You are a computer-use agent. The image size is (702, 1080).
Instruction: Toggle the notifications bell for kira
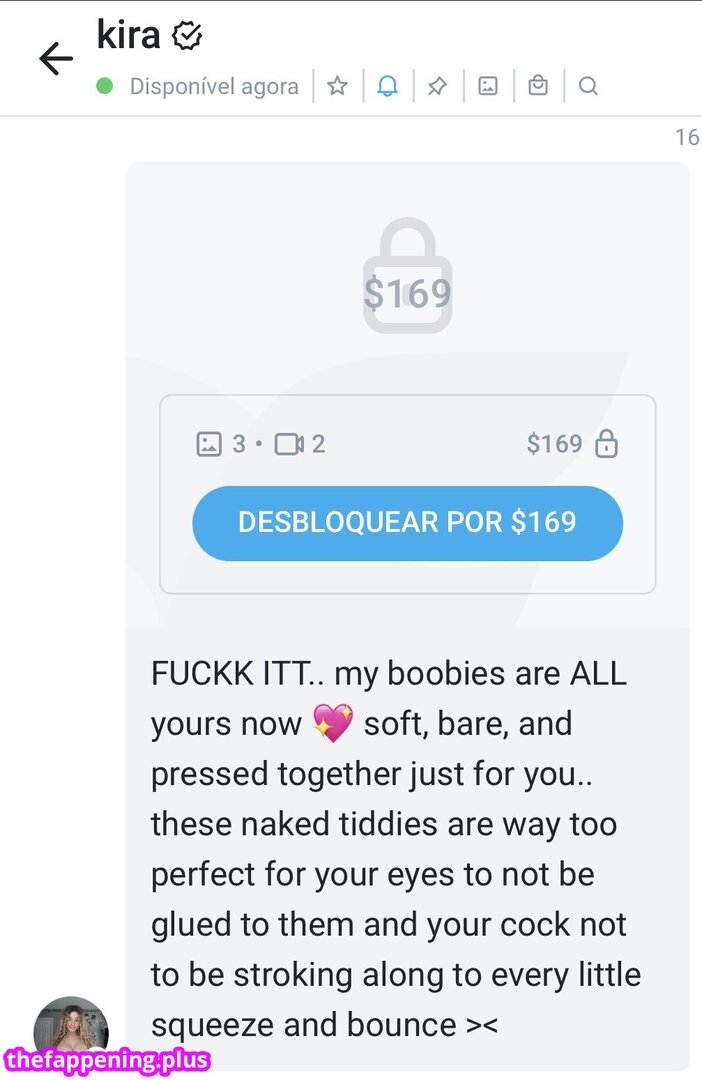(387, 86)
